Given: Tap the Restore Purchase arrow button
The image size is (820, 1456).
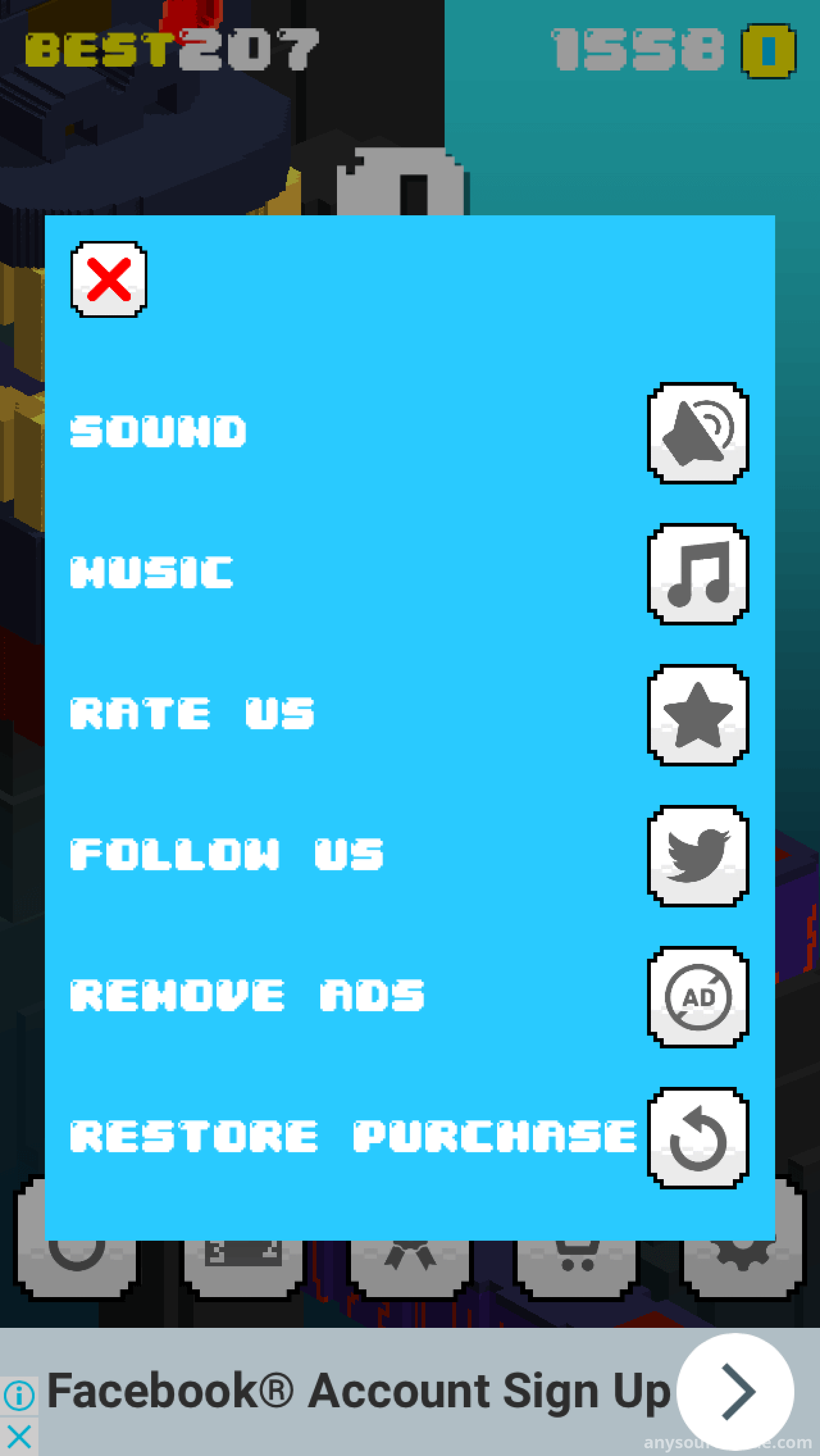Looking at the screenshot, I should click(x=698, y=1138).
